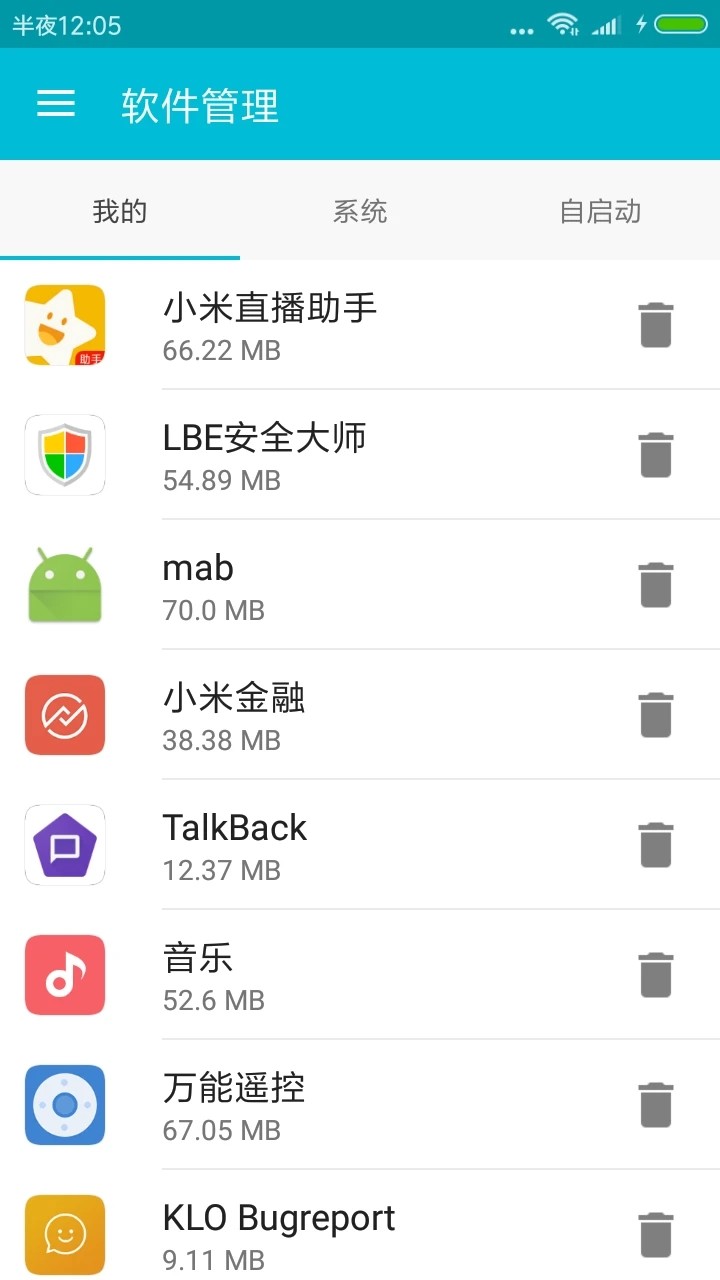Switch to the 系统 tab

pos(360,211)
